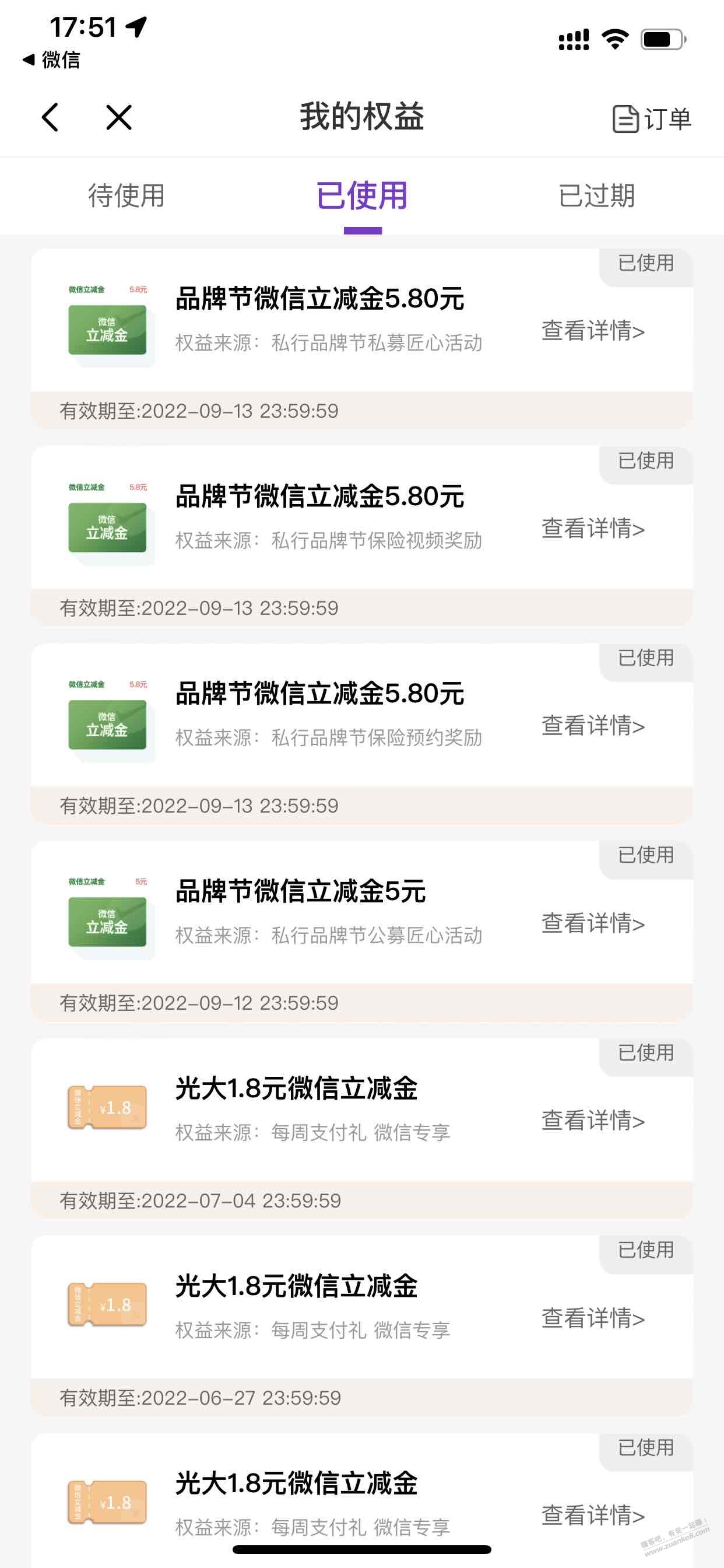
Task: Close the page with the X icon
Action: (x=119, y=117)
